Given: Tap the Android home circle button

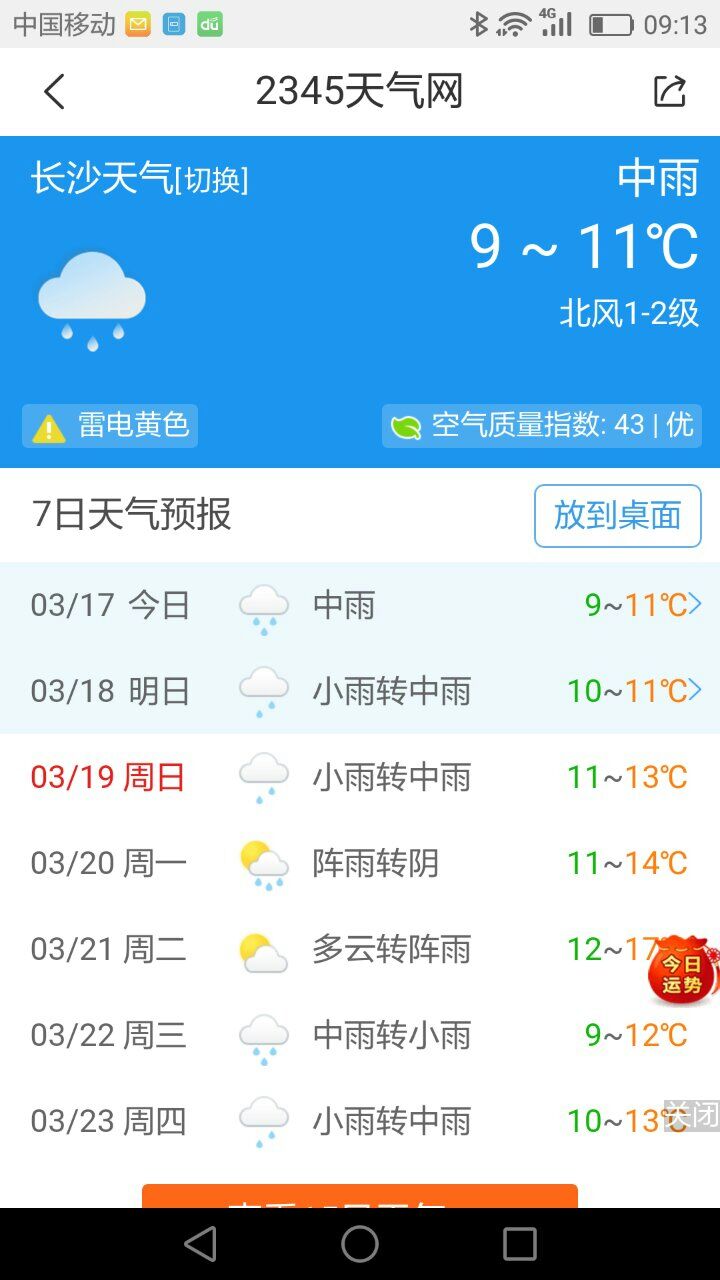Looking at the screenshot, I should pos(360,1244).
